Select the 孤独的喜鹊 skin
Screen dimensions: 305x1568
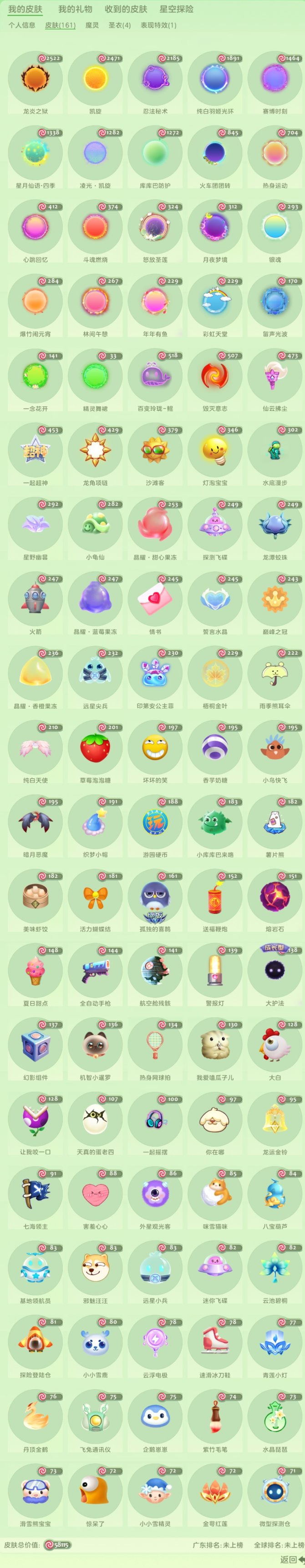(155, 897)
